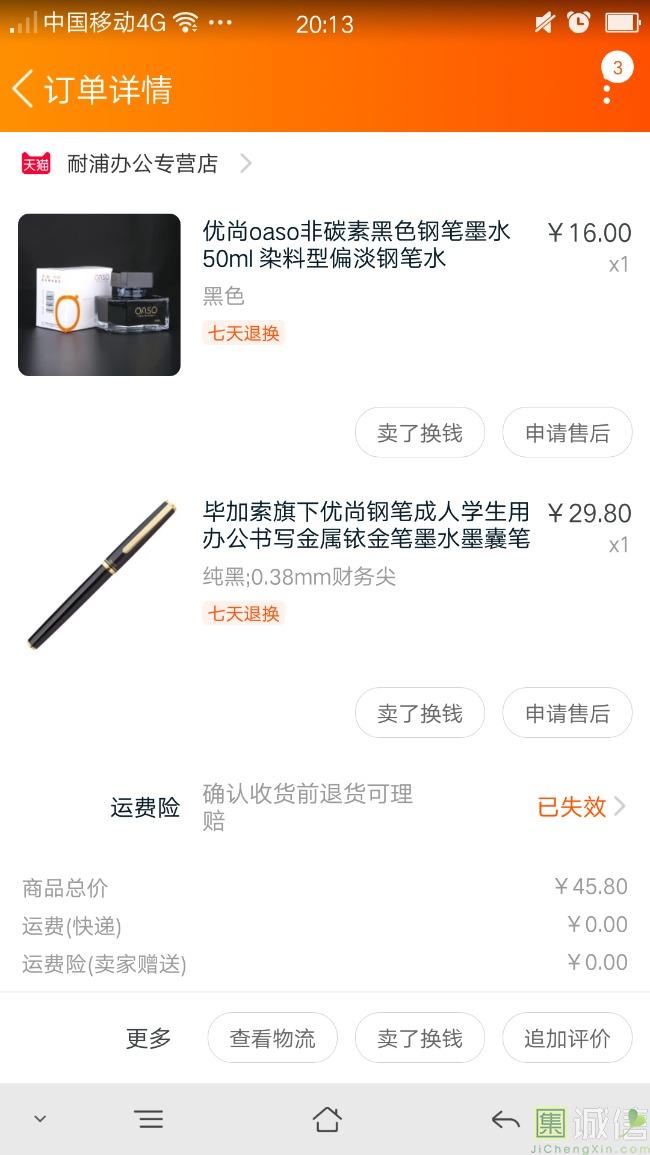This screenshot has width=650, height=1155.
Task: Open the 毕加索 fountain pen image
Action: point(99,575)
